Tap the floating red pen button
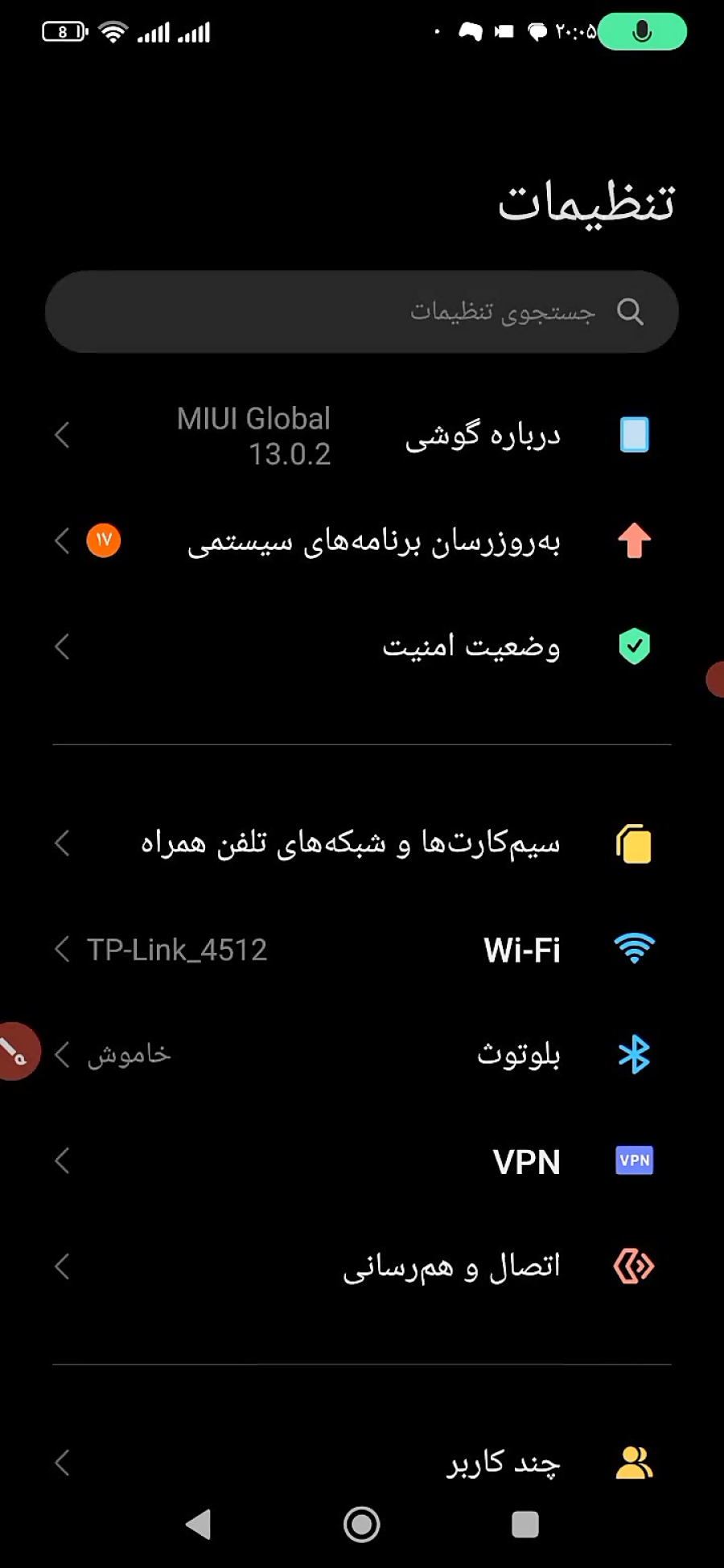Viewport: 724px width, 1568px height. (x=16, y=1051)
